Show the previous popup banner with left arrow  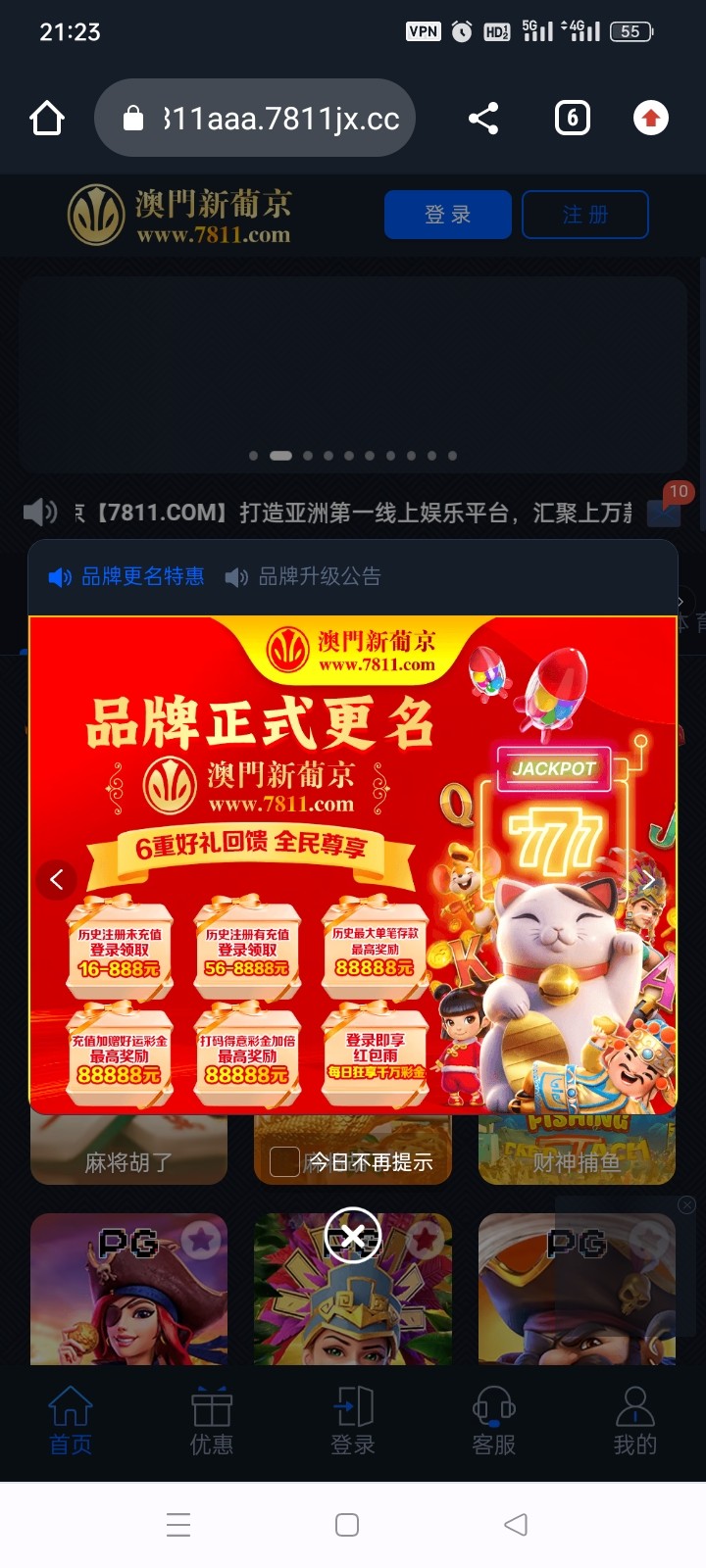tap(57, 880)
